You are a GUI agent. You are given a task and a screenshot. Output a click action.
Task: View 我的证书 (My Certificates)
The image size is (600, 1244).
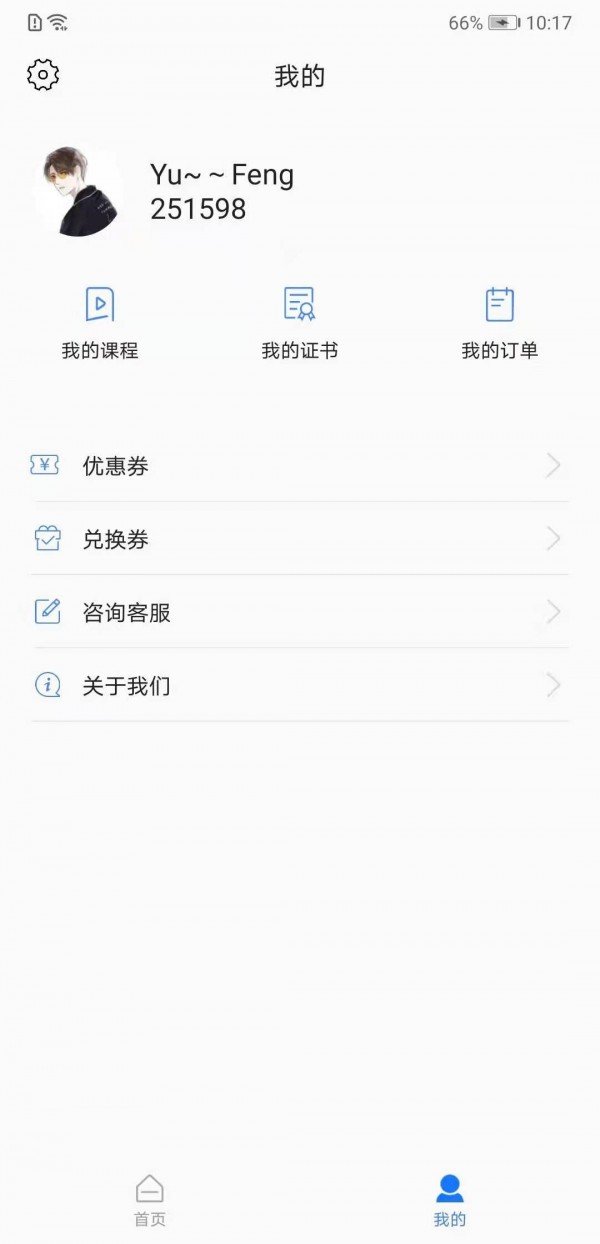point(299,322)
